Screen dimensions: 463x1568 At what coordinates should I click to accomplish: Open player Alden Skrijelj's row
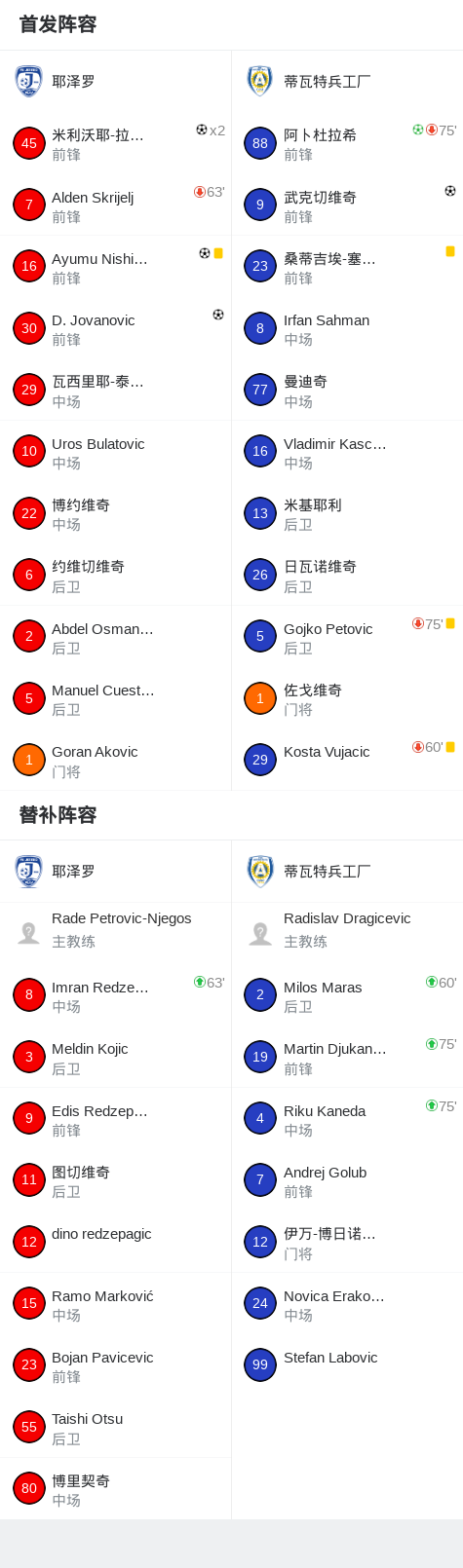(x=115, y=205)
